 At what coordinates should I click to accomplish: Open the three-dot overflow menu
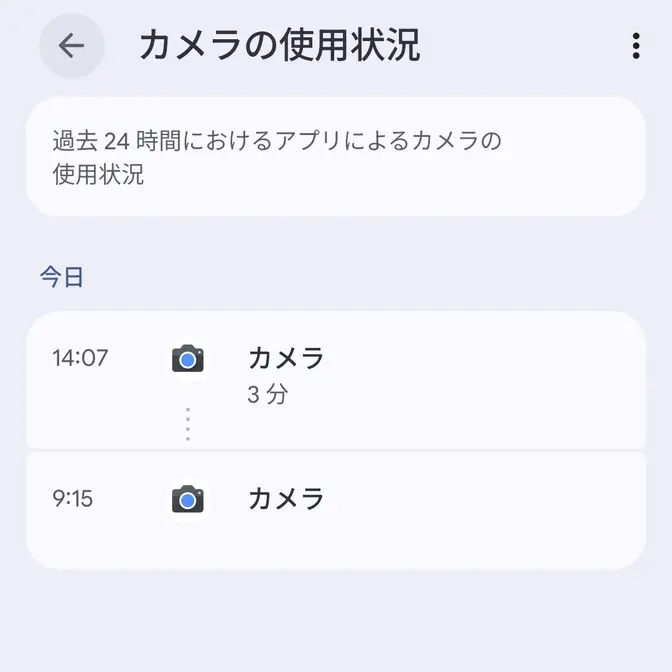[635, 46]
